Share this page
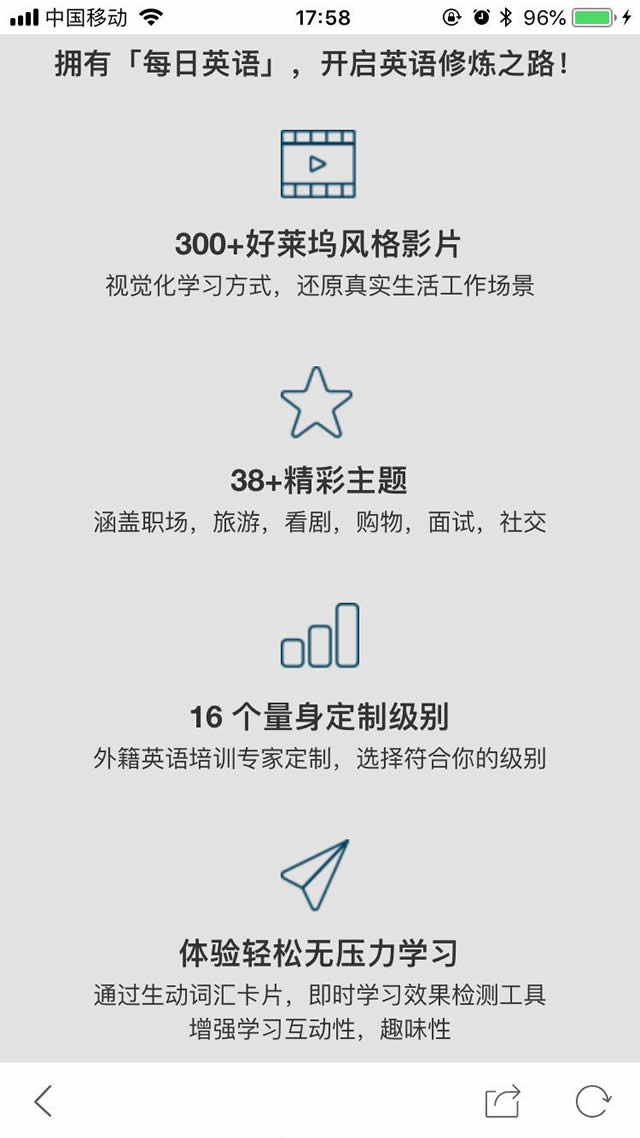This screenshot has width=640, height=1138. pos(503,1101)
